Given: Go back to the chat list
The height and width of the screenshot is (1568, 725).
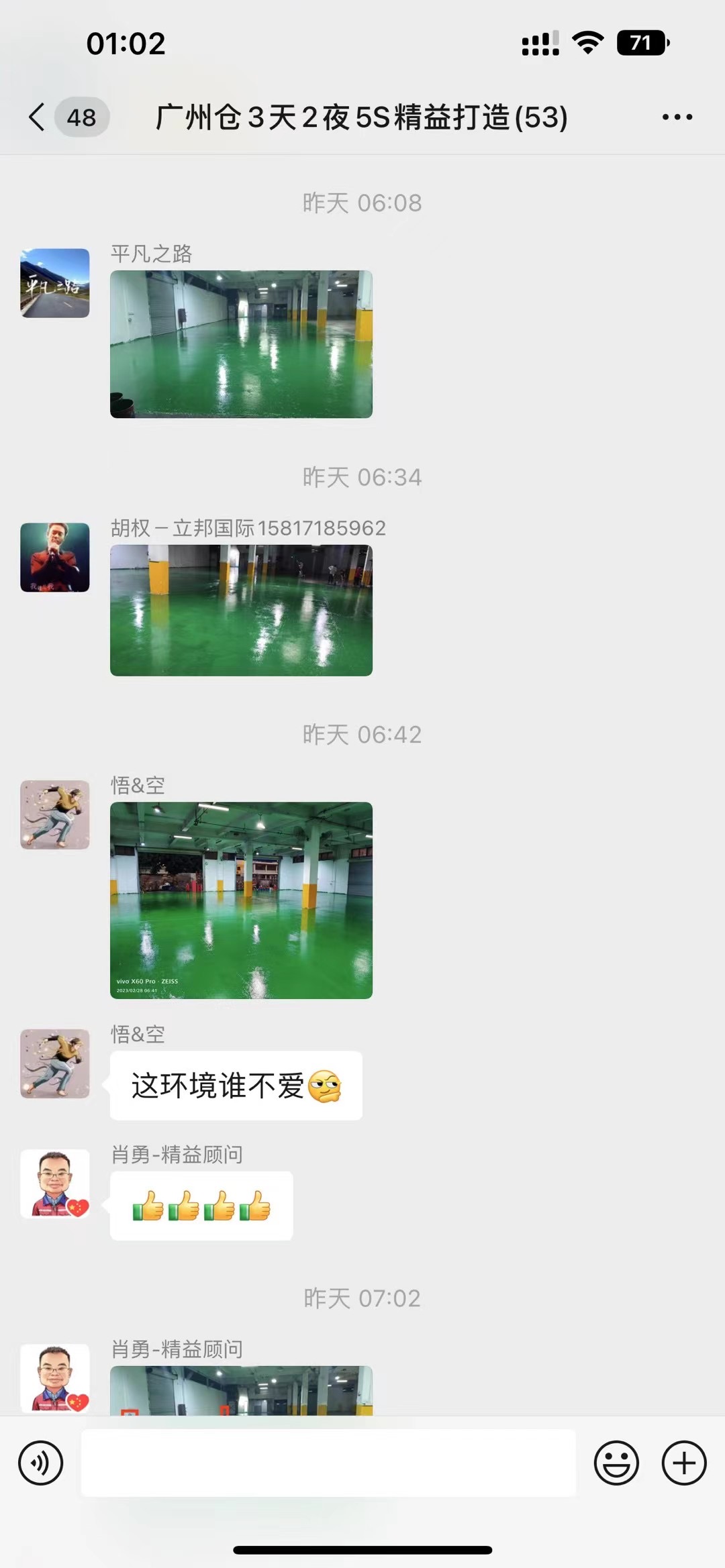Looking at the screenshot, I should pos(39,117).
